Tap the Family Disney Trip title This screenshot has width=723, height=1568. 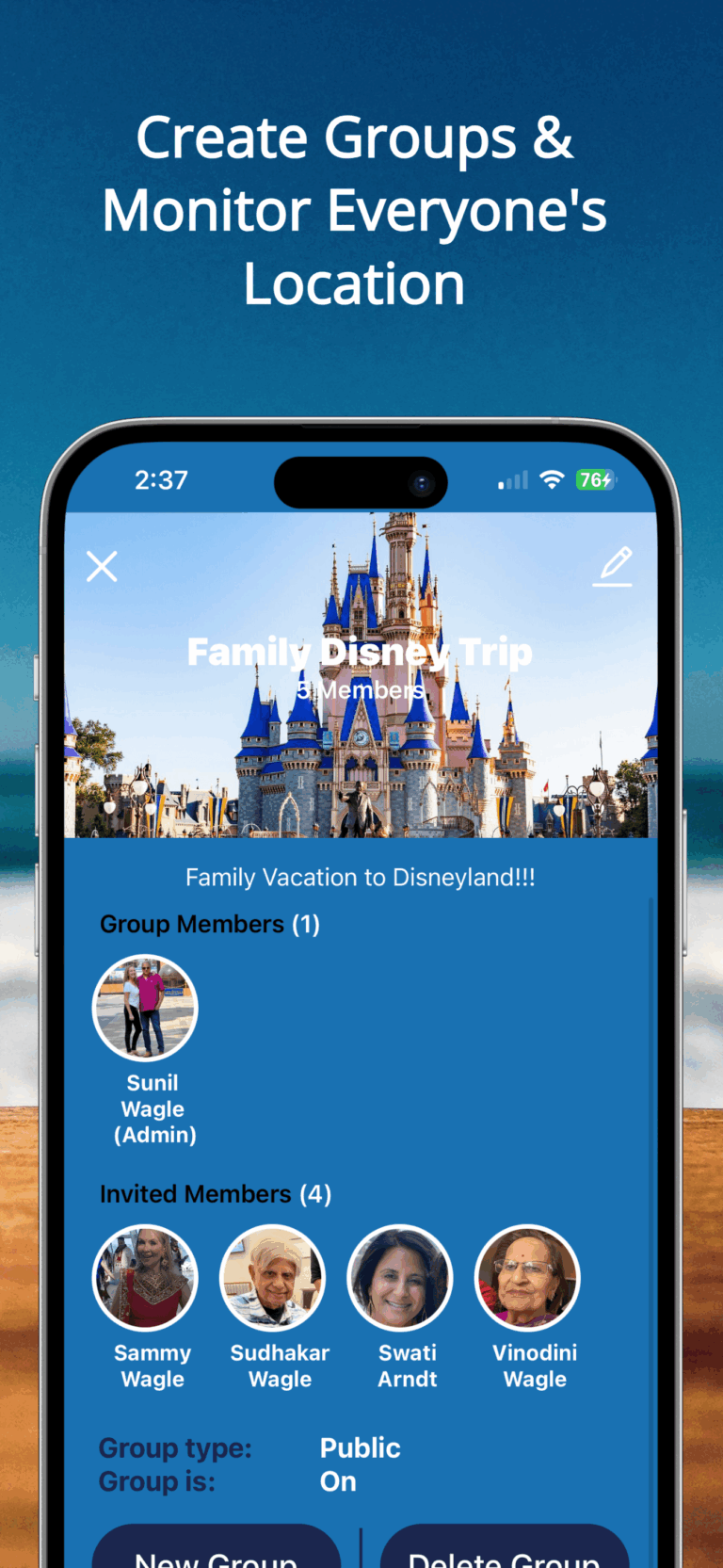[361, 651]
